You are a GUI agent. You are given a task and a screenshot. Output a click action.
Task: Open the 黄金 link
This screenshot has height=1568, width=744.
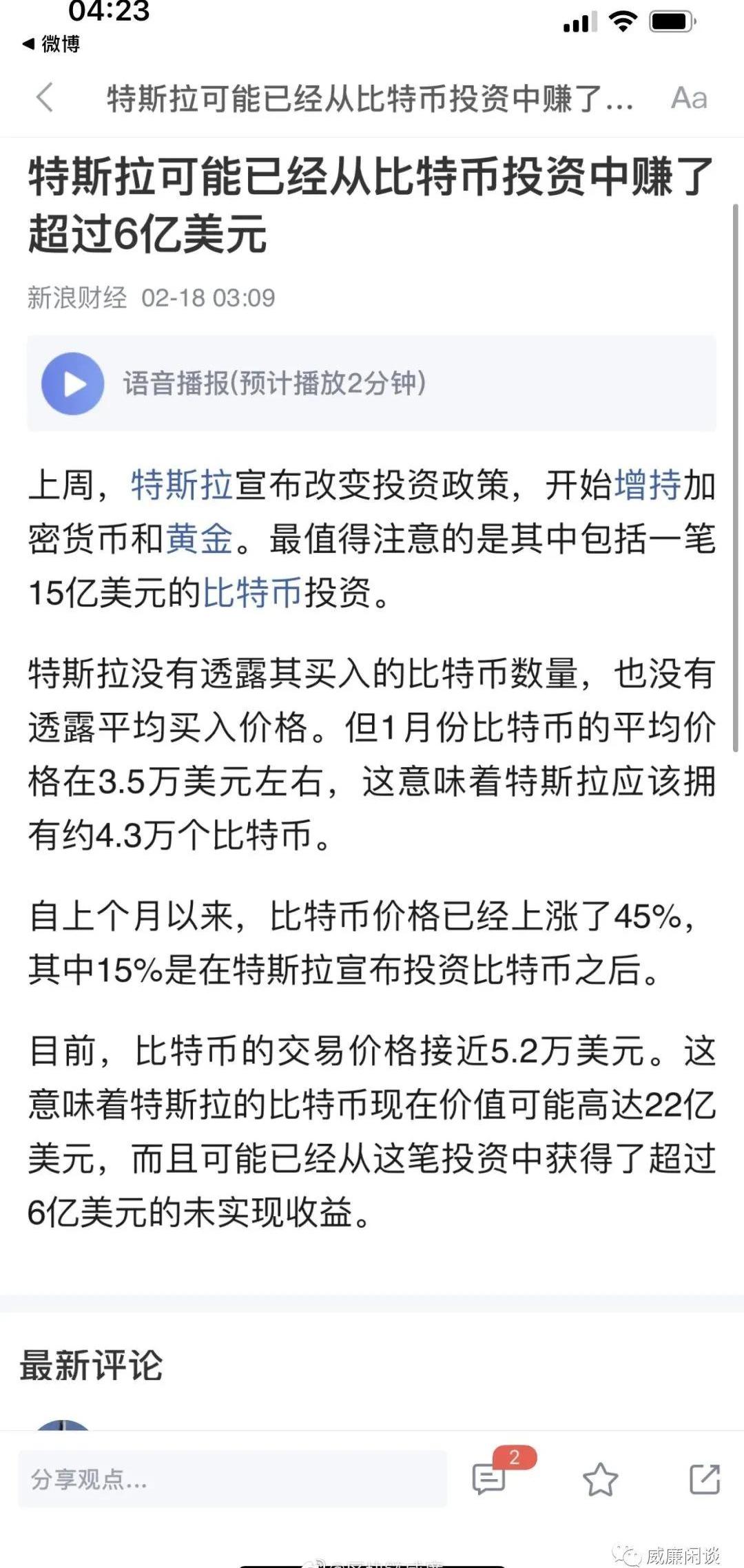(200, 539)
